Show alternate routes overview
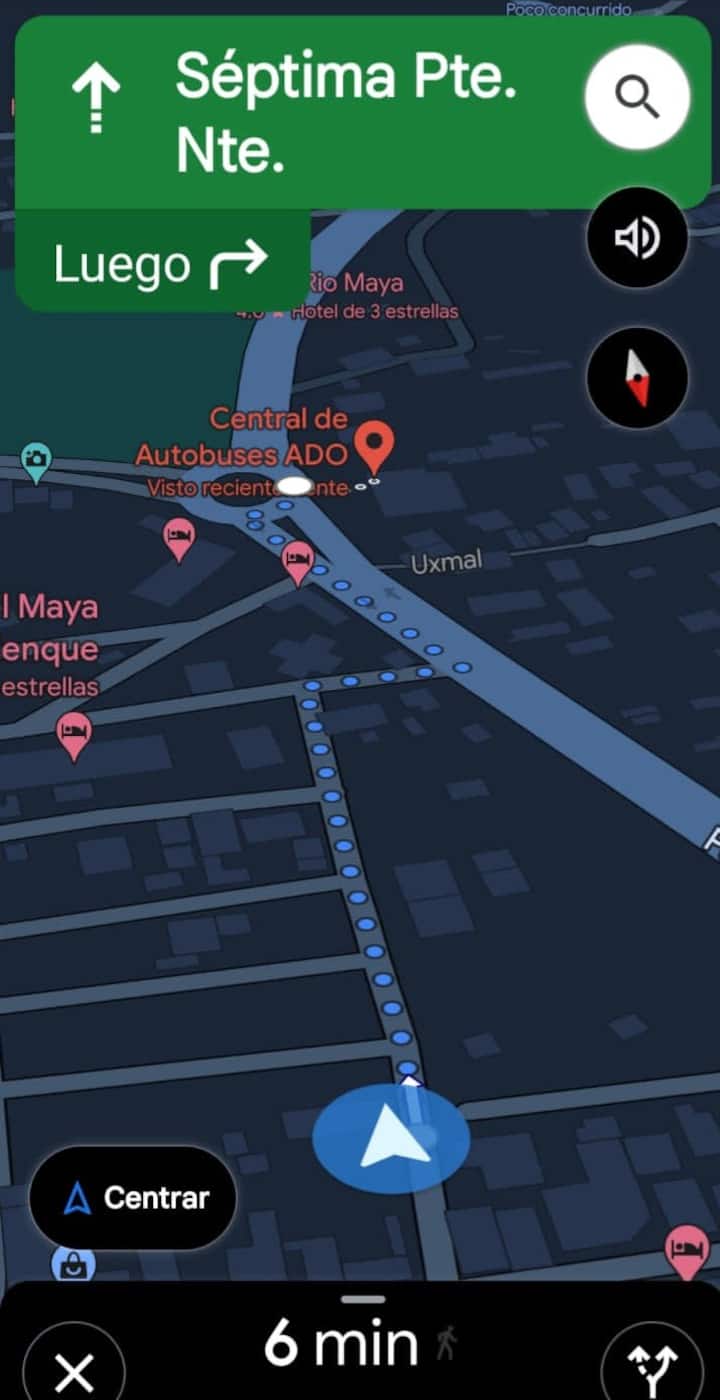 click(651, 1369)
